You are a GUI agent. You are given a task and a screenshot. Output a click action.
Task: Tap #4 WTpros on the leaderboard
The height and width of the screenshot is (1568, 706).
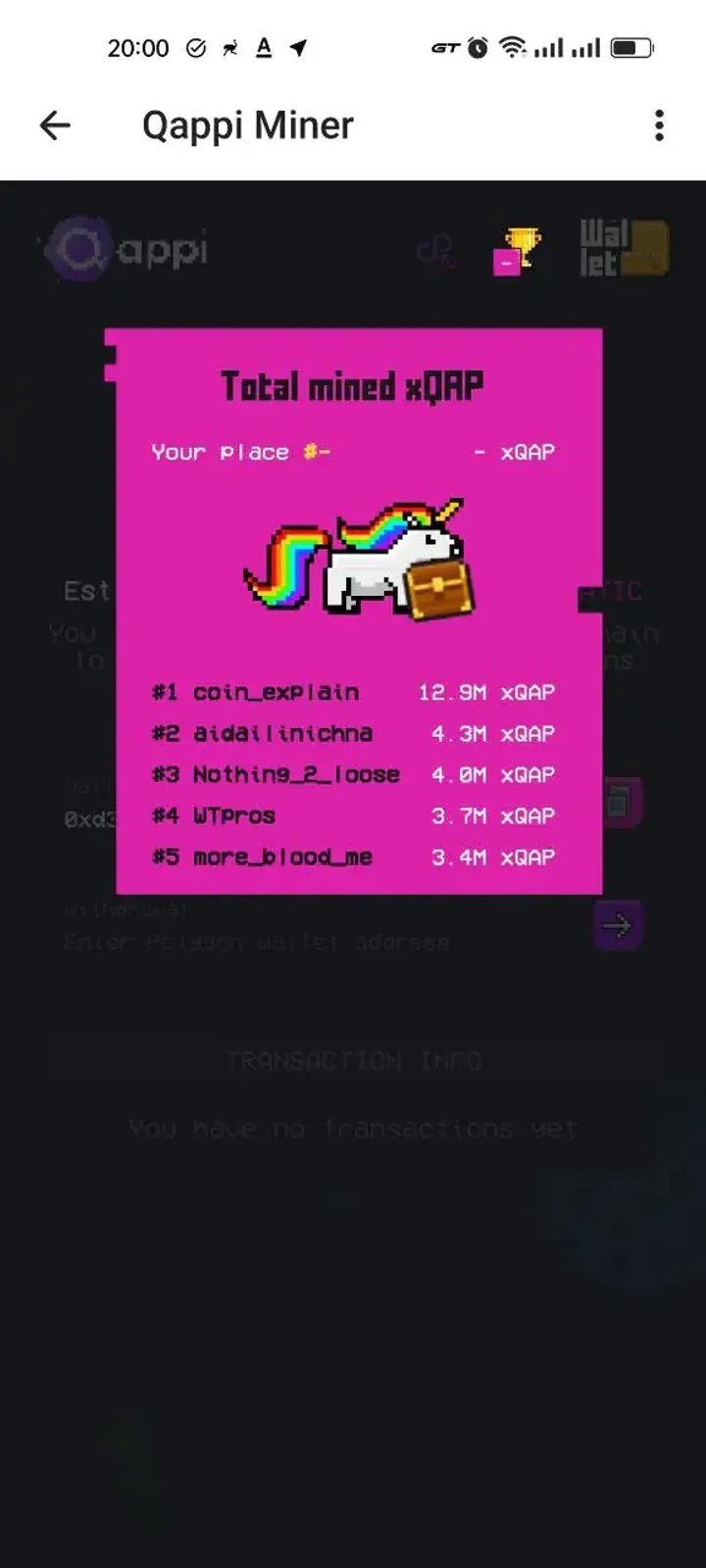(353, 815)
